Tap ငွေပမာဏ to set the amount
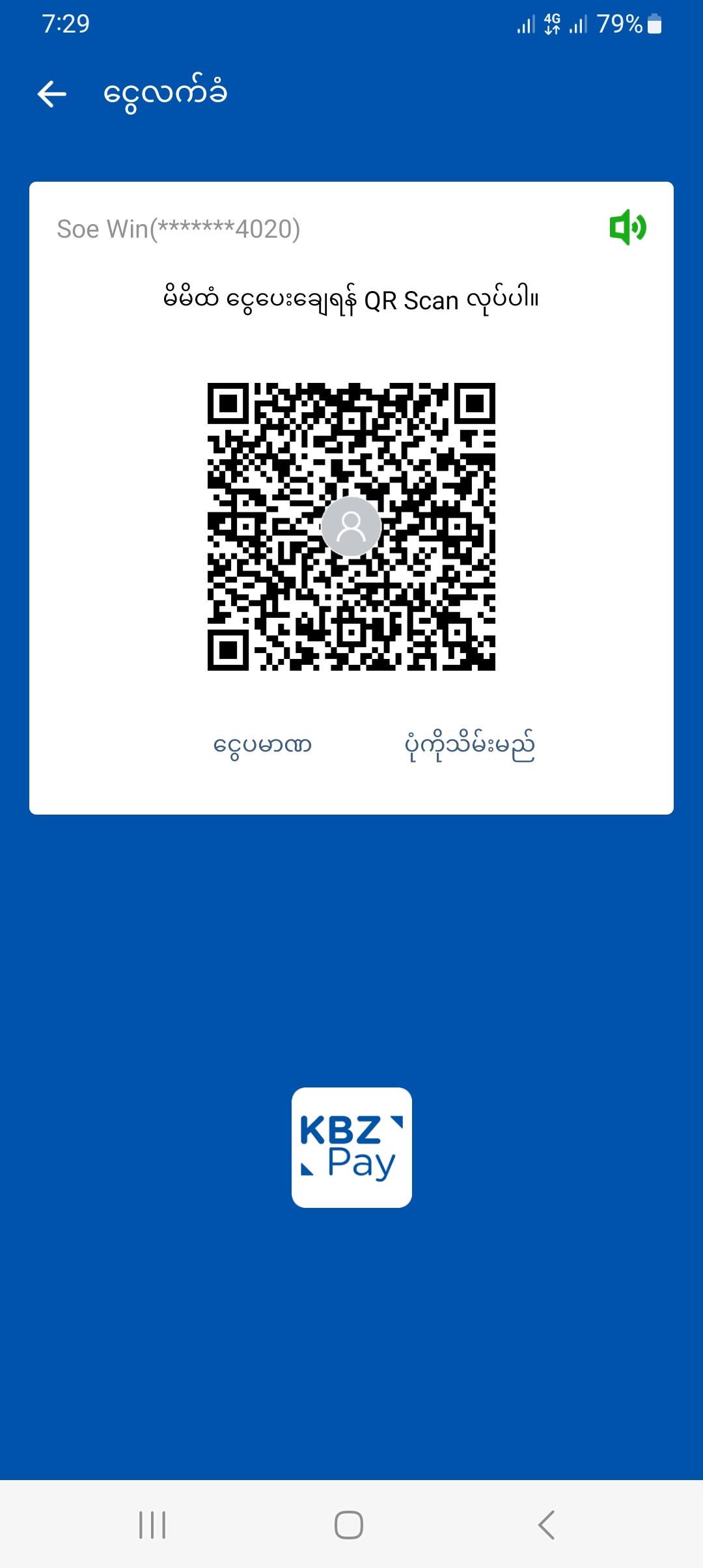703x1568 pixels. click(x=262, y=746)
